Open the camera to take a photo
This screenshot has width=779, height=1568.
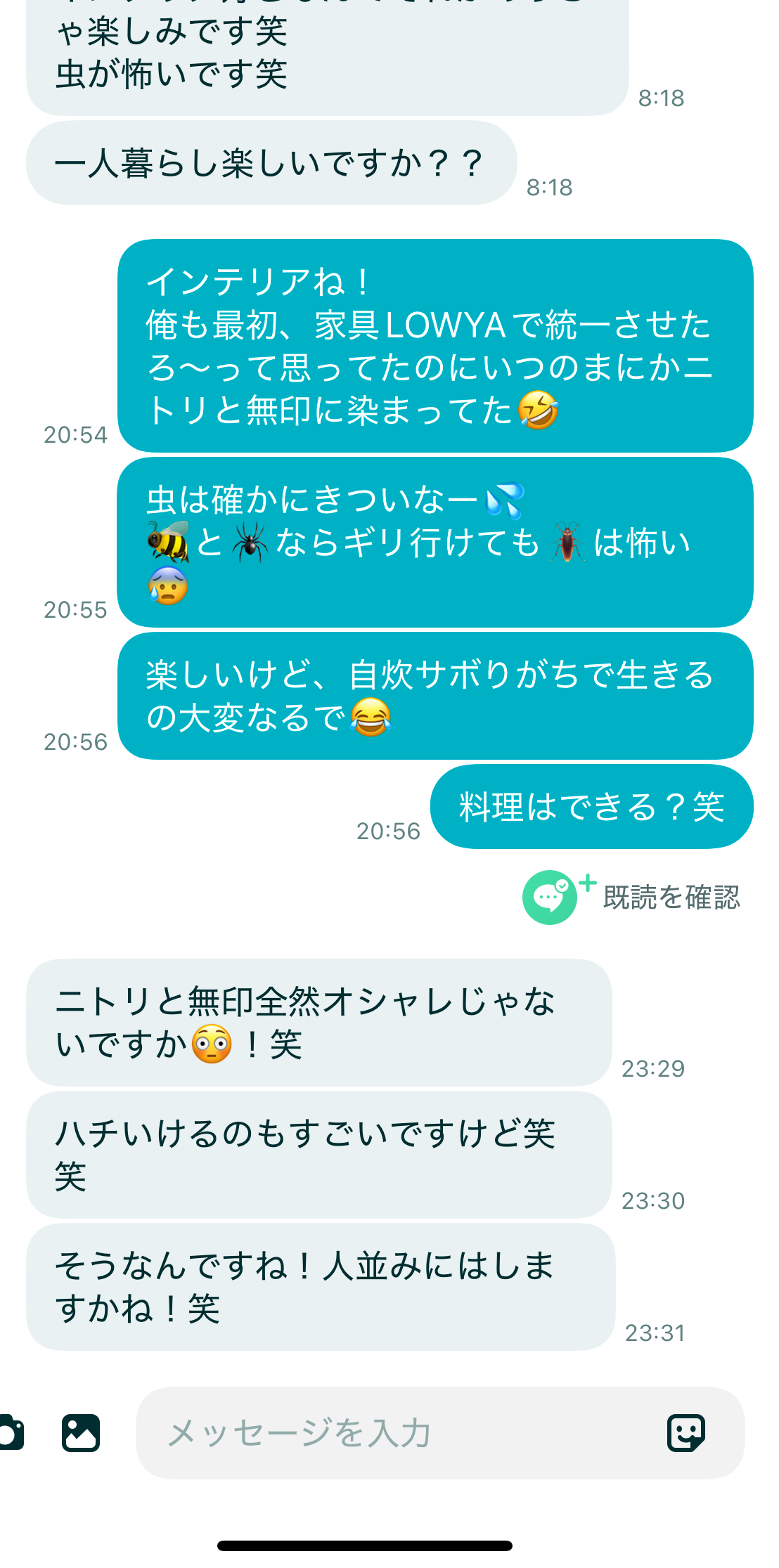click(10, 1433)
